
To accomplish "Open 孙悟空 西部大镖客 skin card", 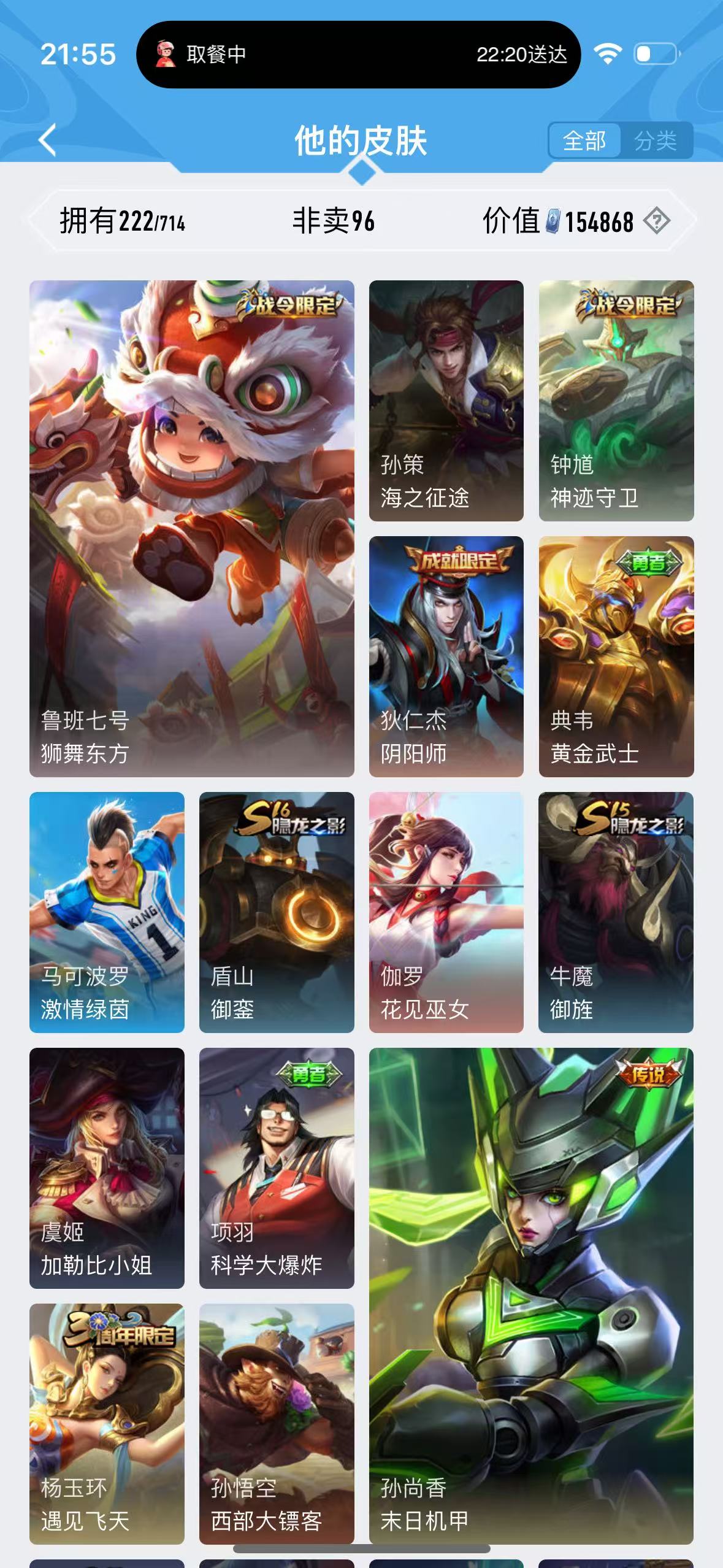I will click(277, 1424).
